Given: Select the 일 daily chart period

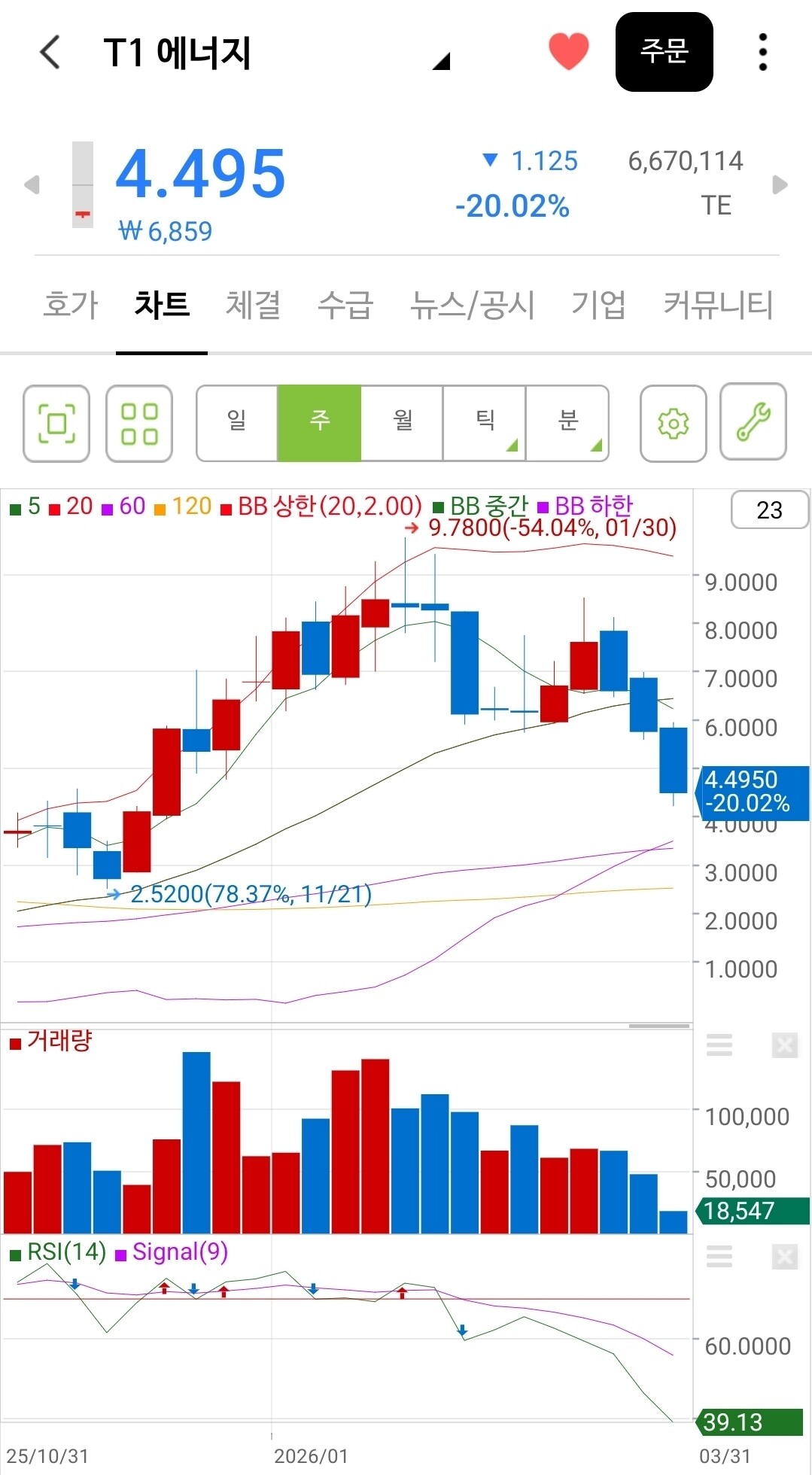Looking at the screenshot, I should [237, 423].
